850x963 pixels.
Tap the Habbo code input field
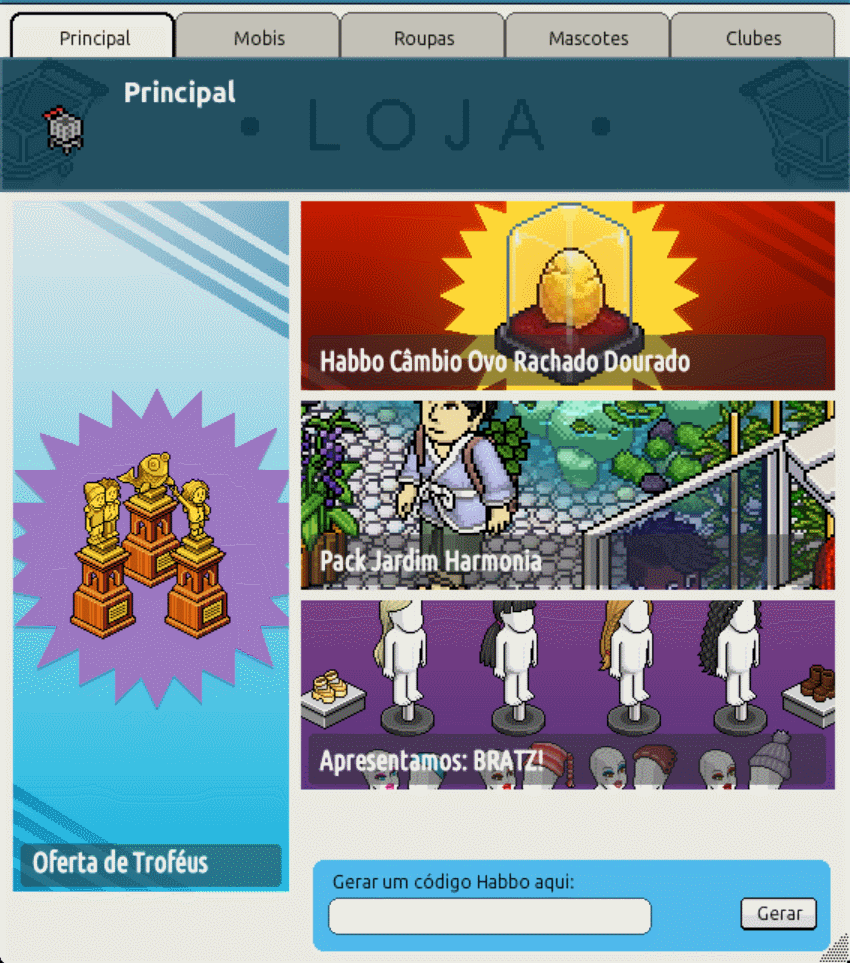[489, 916]
